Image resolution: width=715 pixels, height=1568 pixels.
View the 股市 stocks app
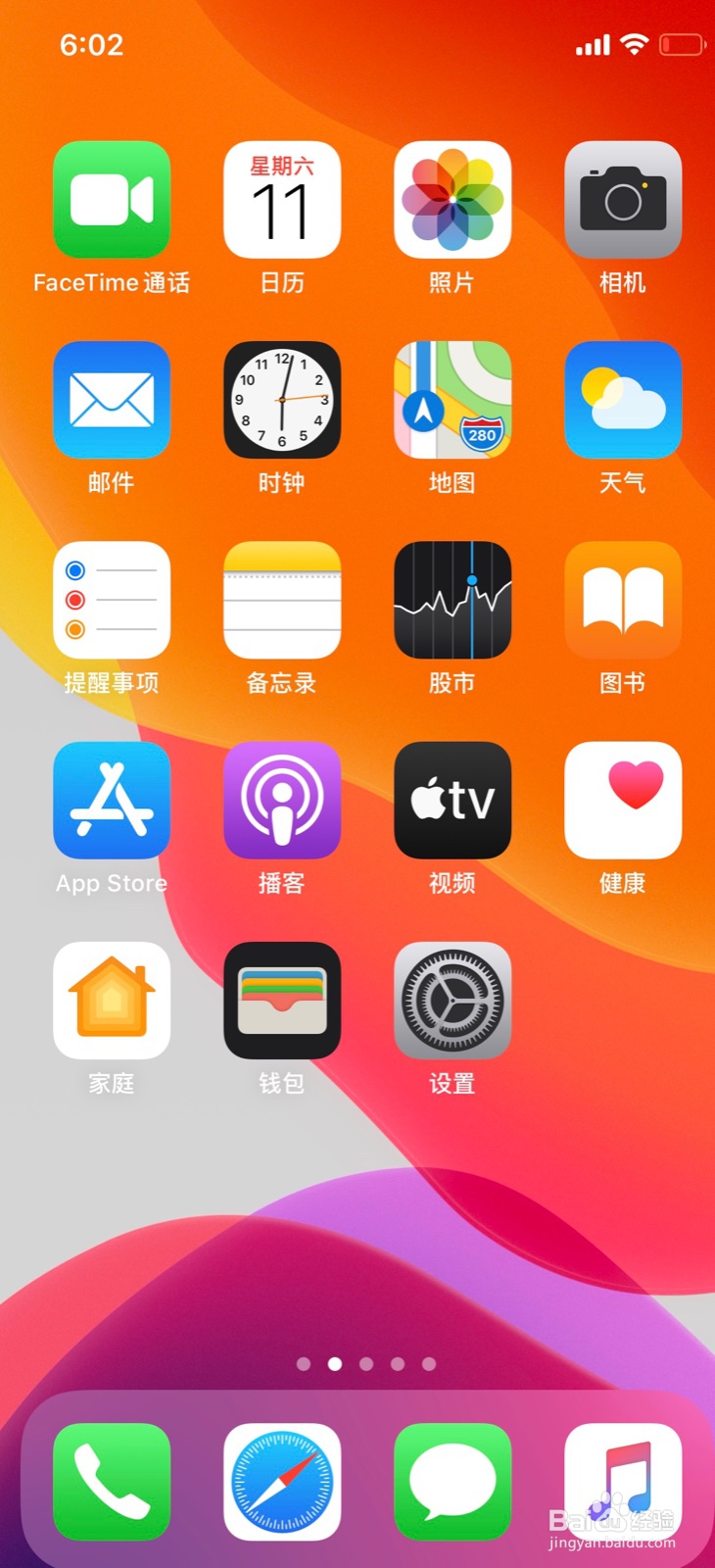click(x=452, y=600)
